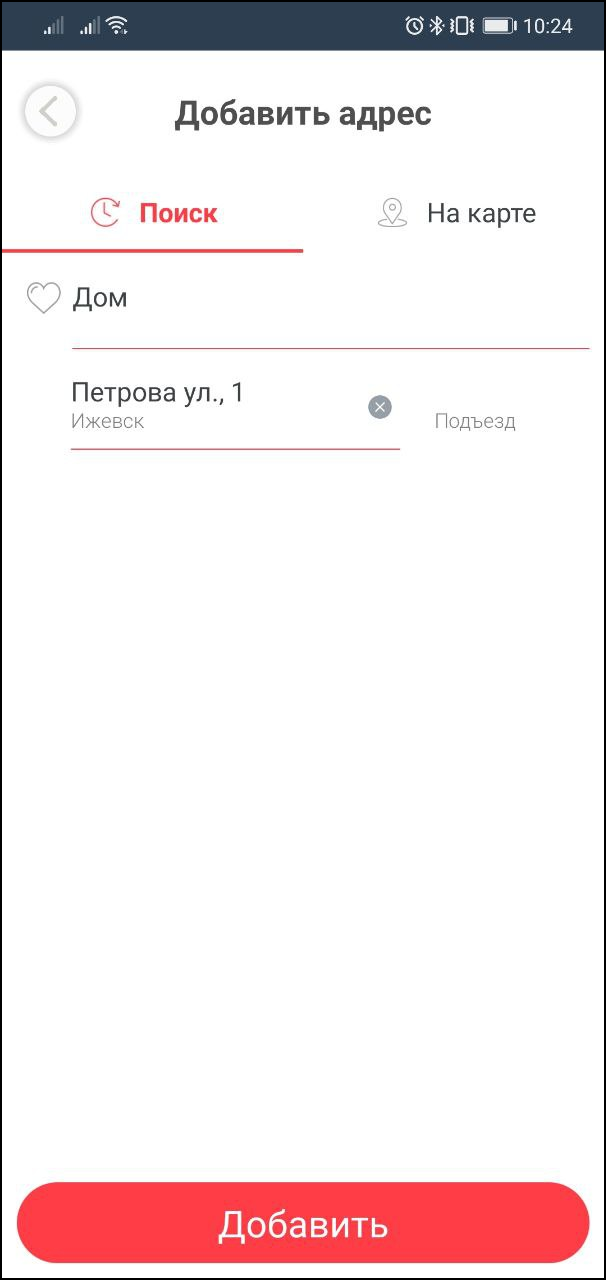Edit the Петрова ул., 1 address field
Image resolution: width=606 pixels, height=1280 pixels.
[x=210, y=406]
